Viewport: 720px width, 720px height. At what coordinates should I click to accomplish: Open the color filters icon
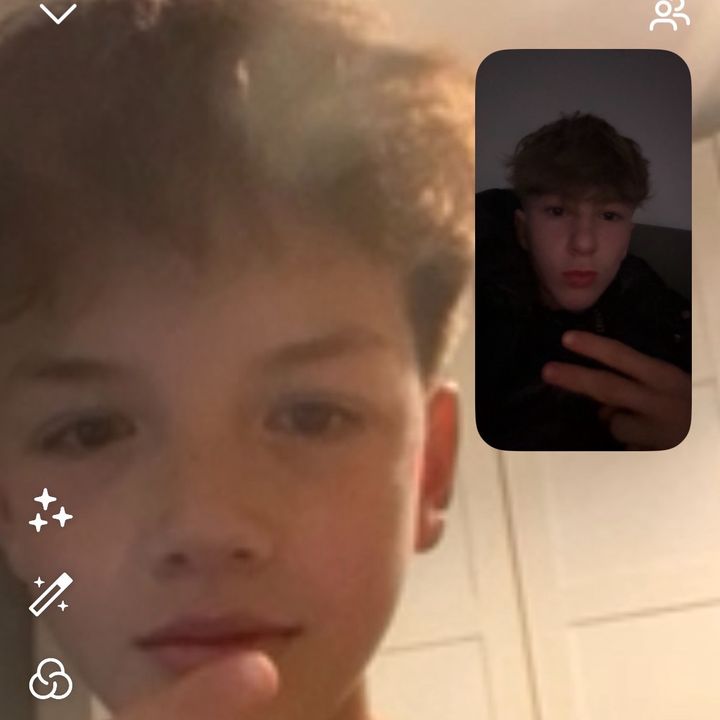click(x=50, y=679)
